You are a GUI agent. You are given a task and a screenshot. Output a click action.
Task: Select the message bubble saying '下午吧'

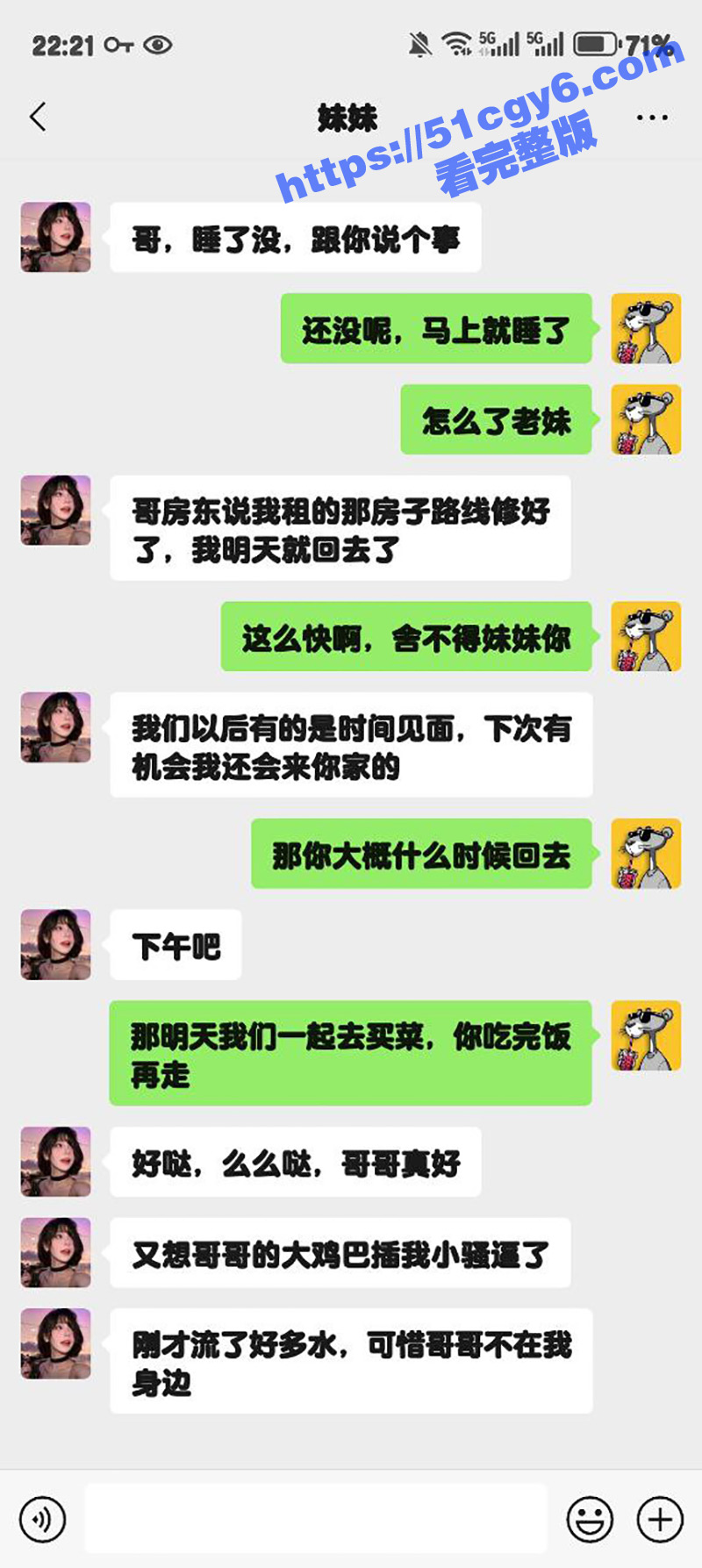click(175, 946)
